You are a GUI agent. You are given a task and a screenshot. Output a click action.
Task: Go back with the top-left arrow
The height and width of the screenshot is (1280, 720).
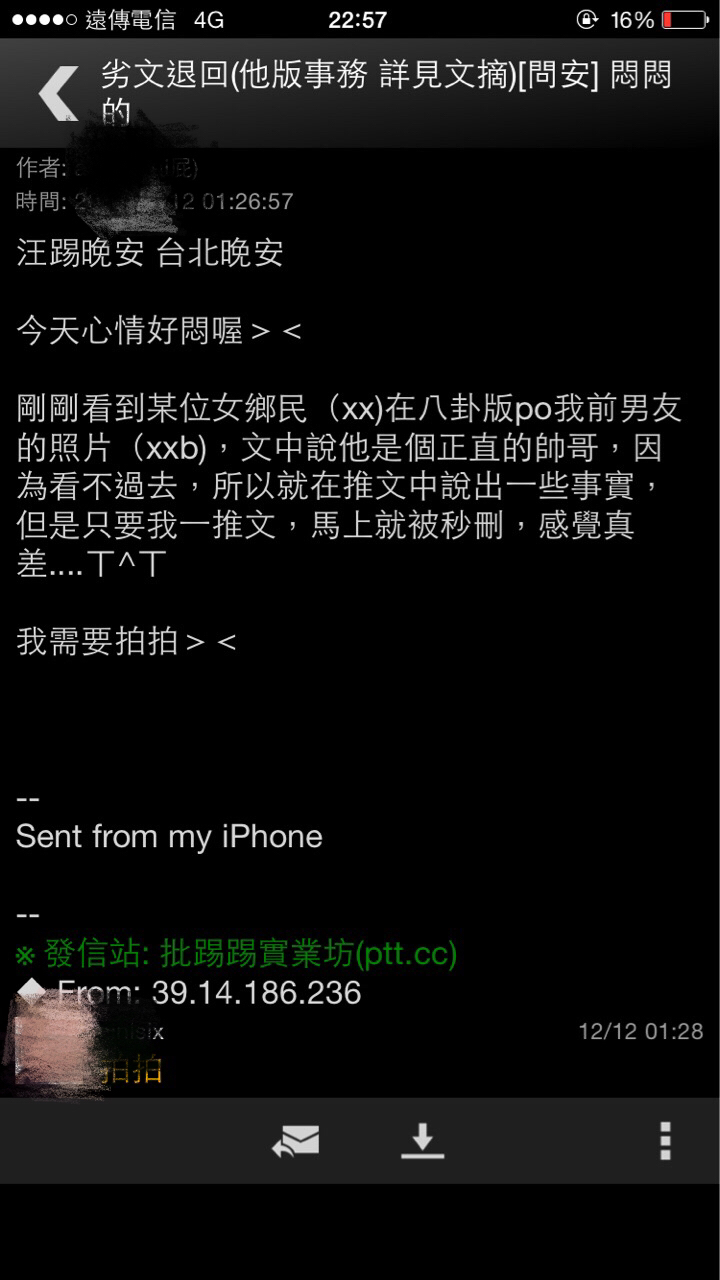tap(58, 94)
